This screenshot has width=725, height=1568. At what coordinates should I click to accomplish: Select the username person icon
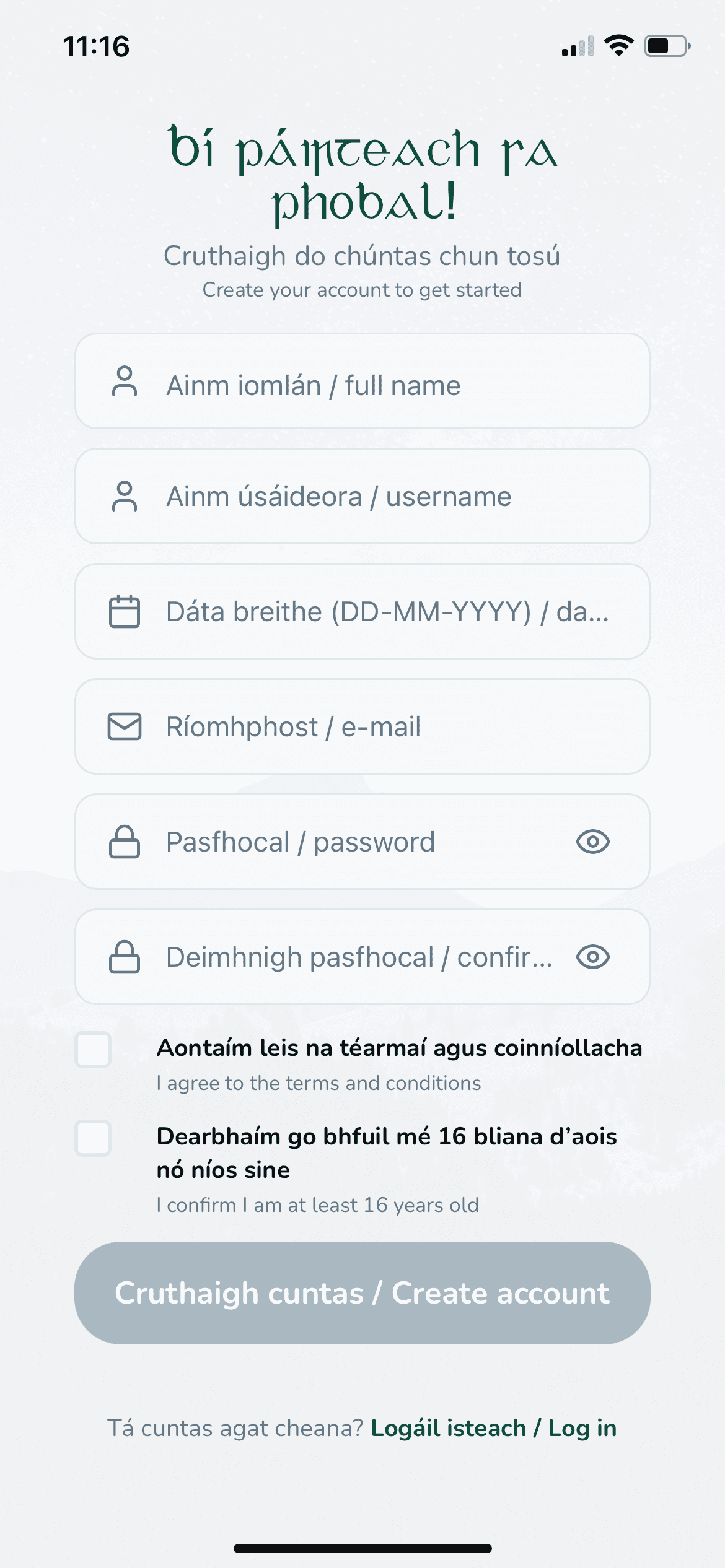click(123, 495)
